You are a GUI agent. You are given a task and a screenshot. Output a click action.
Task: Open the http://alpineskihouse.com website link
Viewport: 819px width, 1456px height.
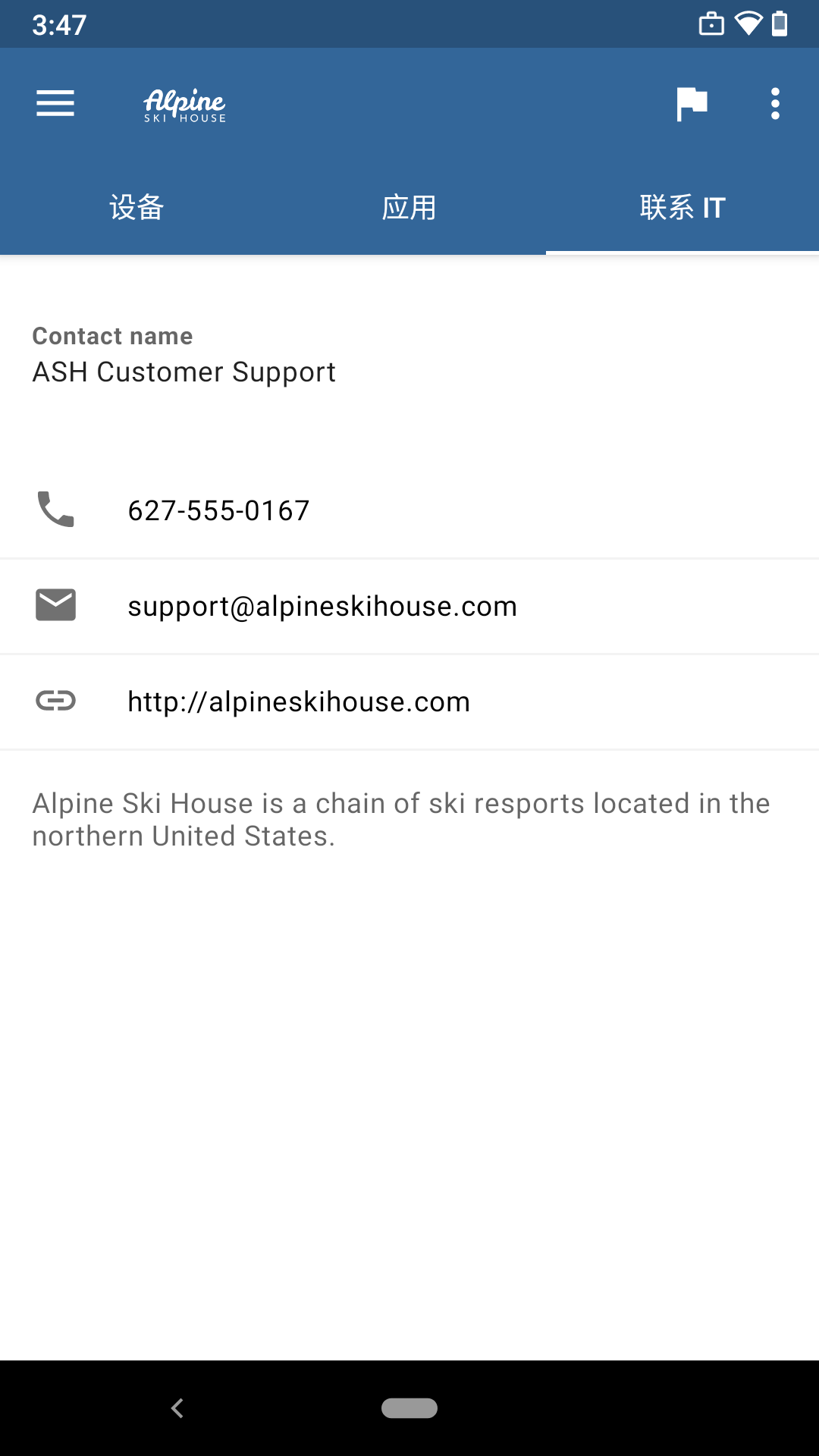299,701
